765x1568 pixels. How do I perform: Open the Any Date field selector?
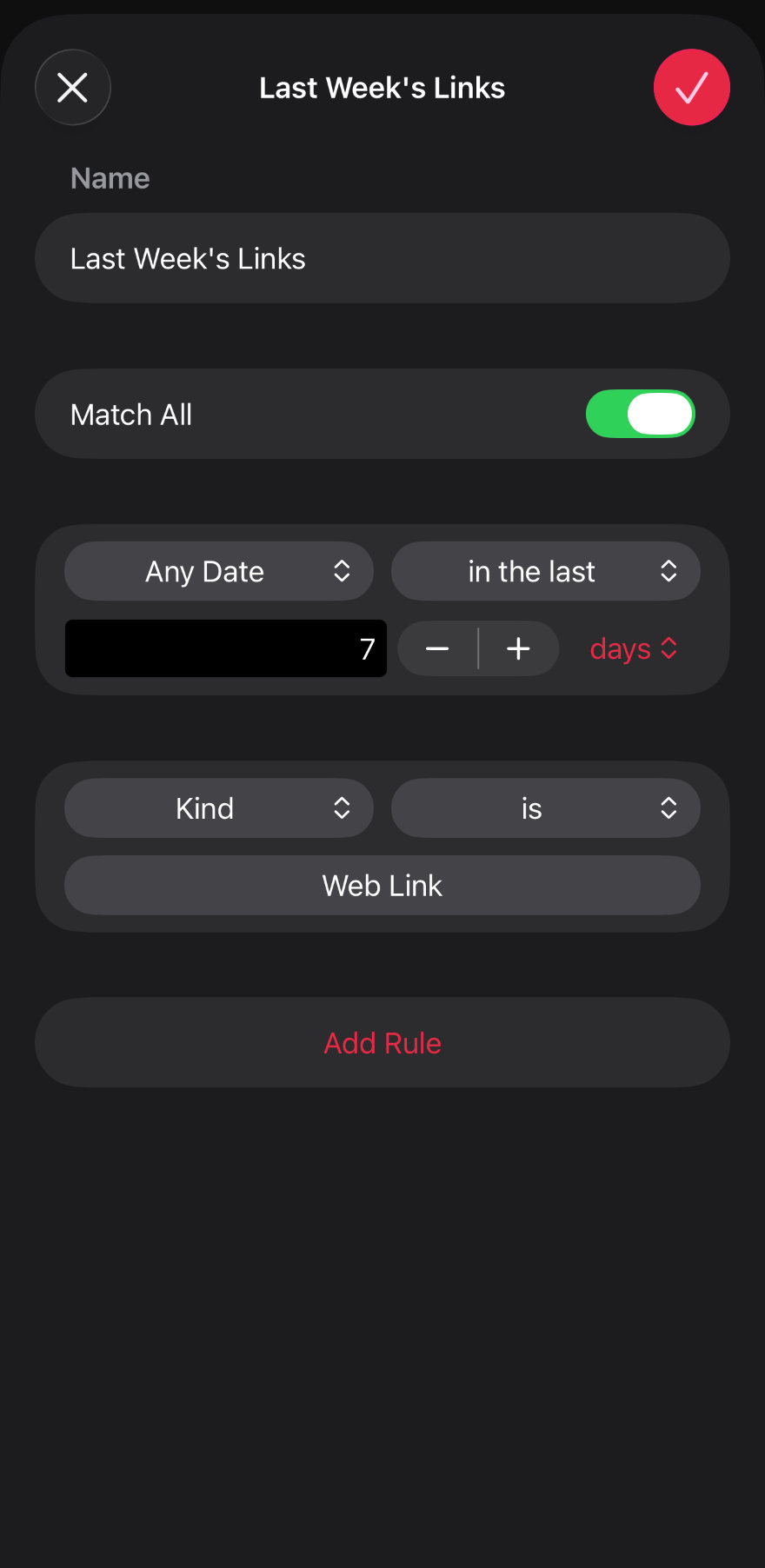[218, 571]
